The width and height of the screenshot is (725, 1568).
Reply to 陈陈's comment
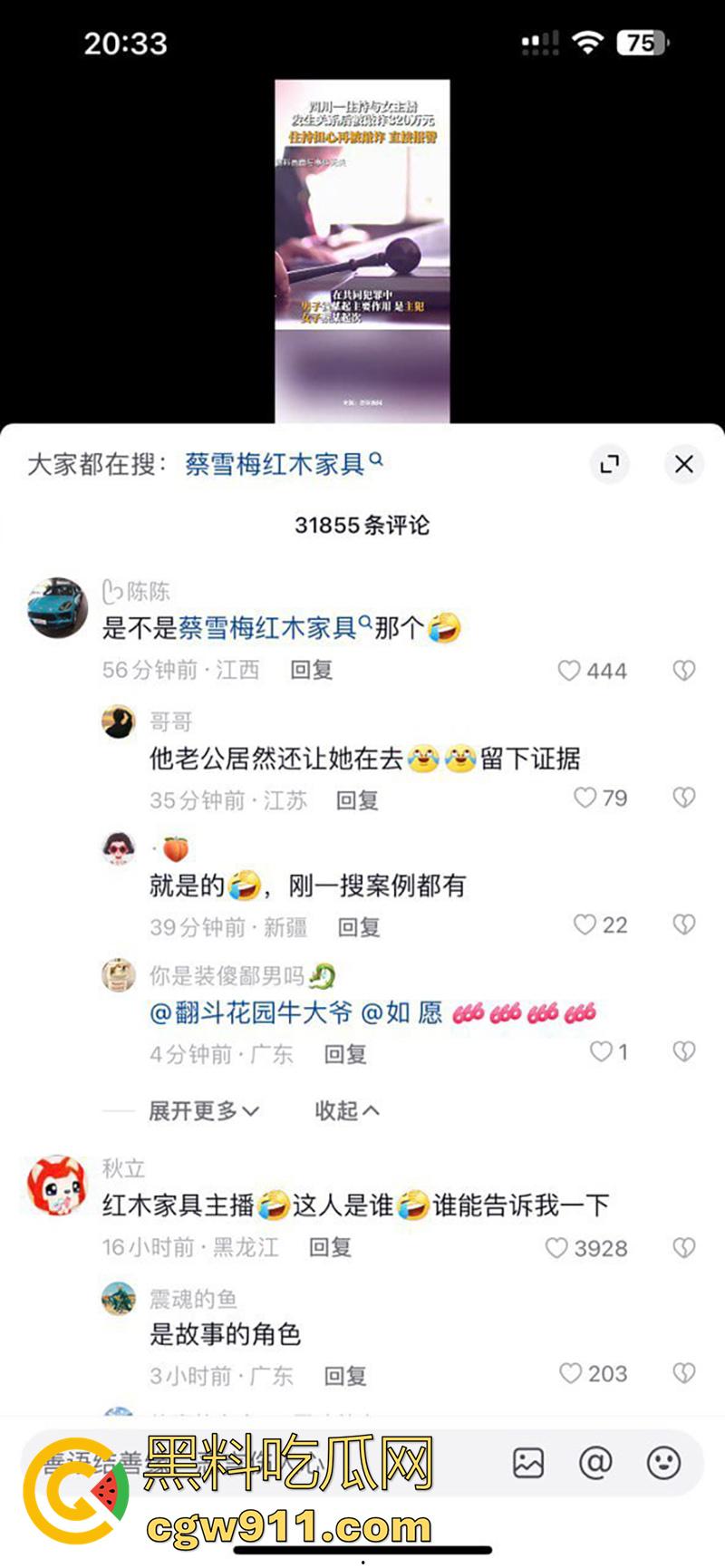click(x=311, y=671)
